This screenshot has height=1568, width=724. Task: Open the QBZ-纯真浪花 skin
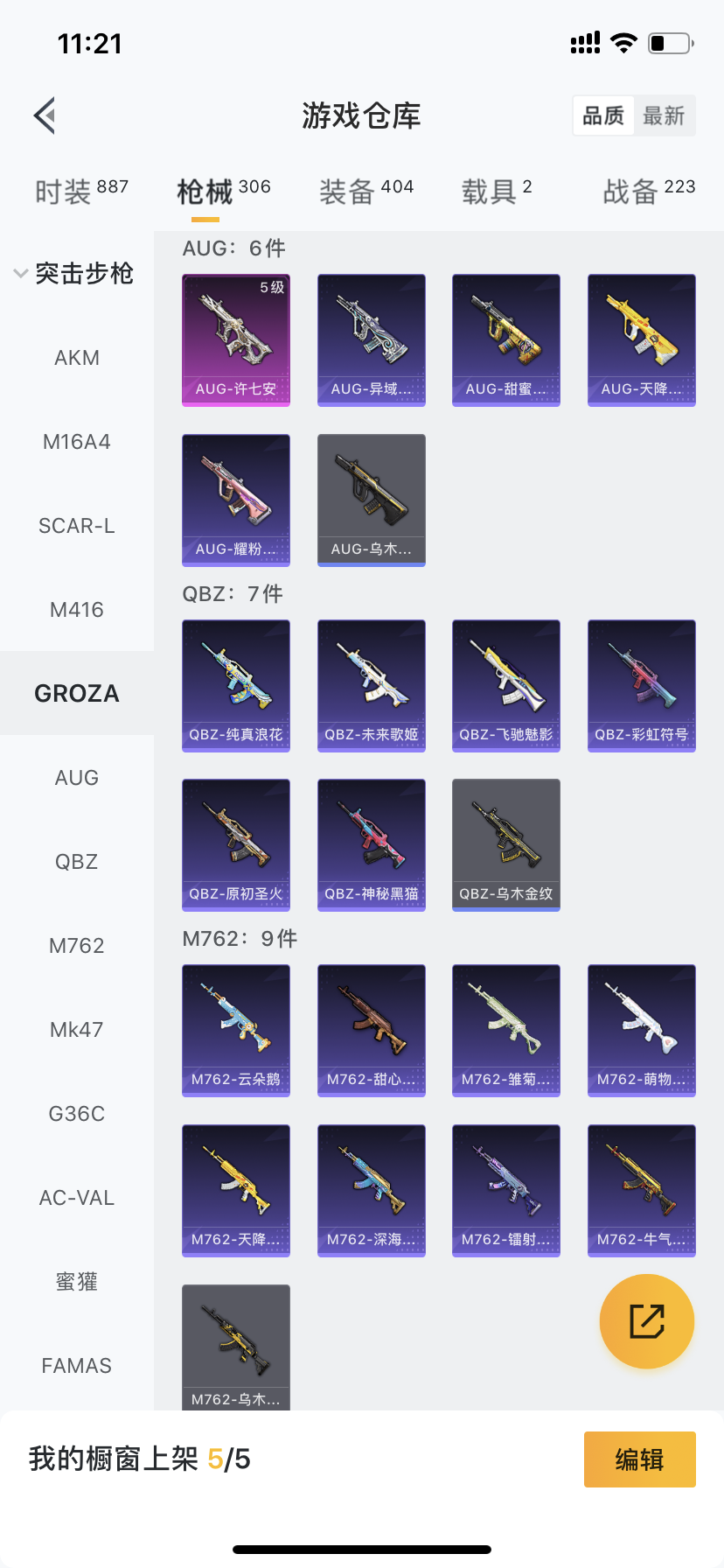pos(236,685)
